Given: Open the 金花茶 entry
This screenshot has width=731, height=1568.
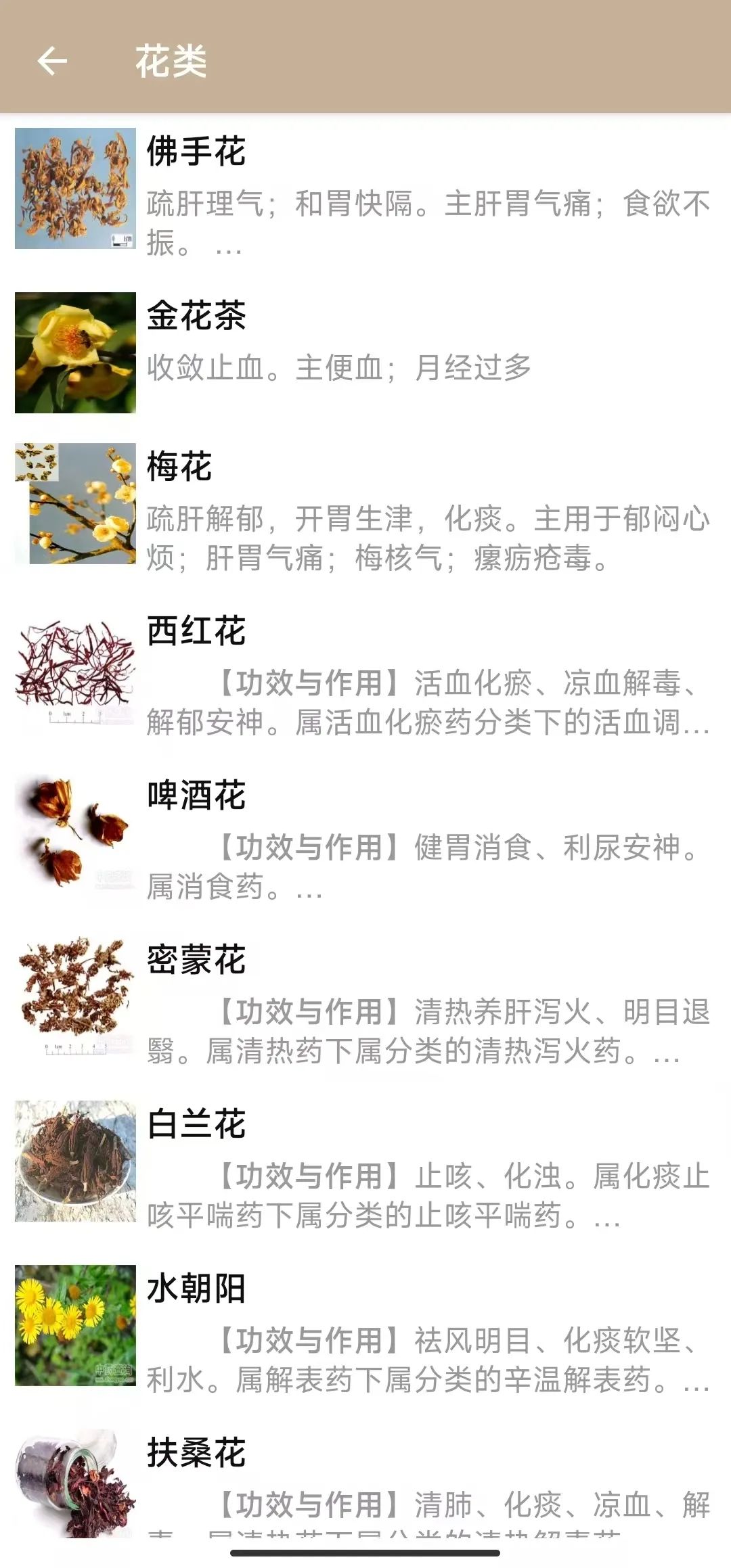Looking at the screenshot, I should [x=196, y=318].
